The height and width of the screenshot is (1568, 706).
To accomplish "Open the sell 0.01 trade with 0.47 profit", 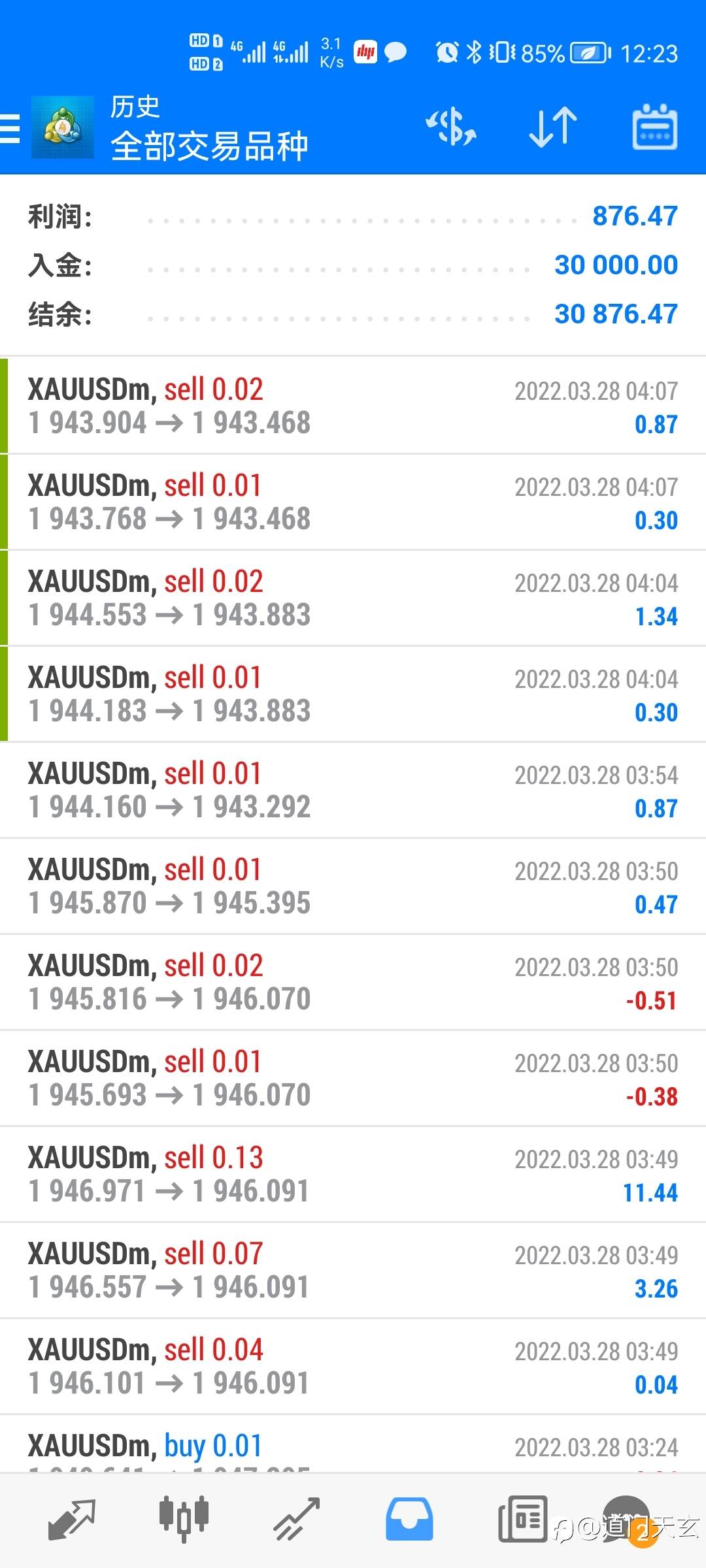I will [x=353, y=886].
